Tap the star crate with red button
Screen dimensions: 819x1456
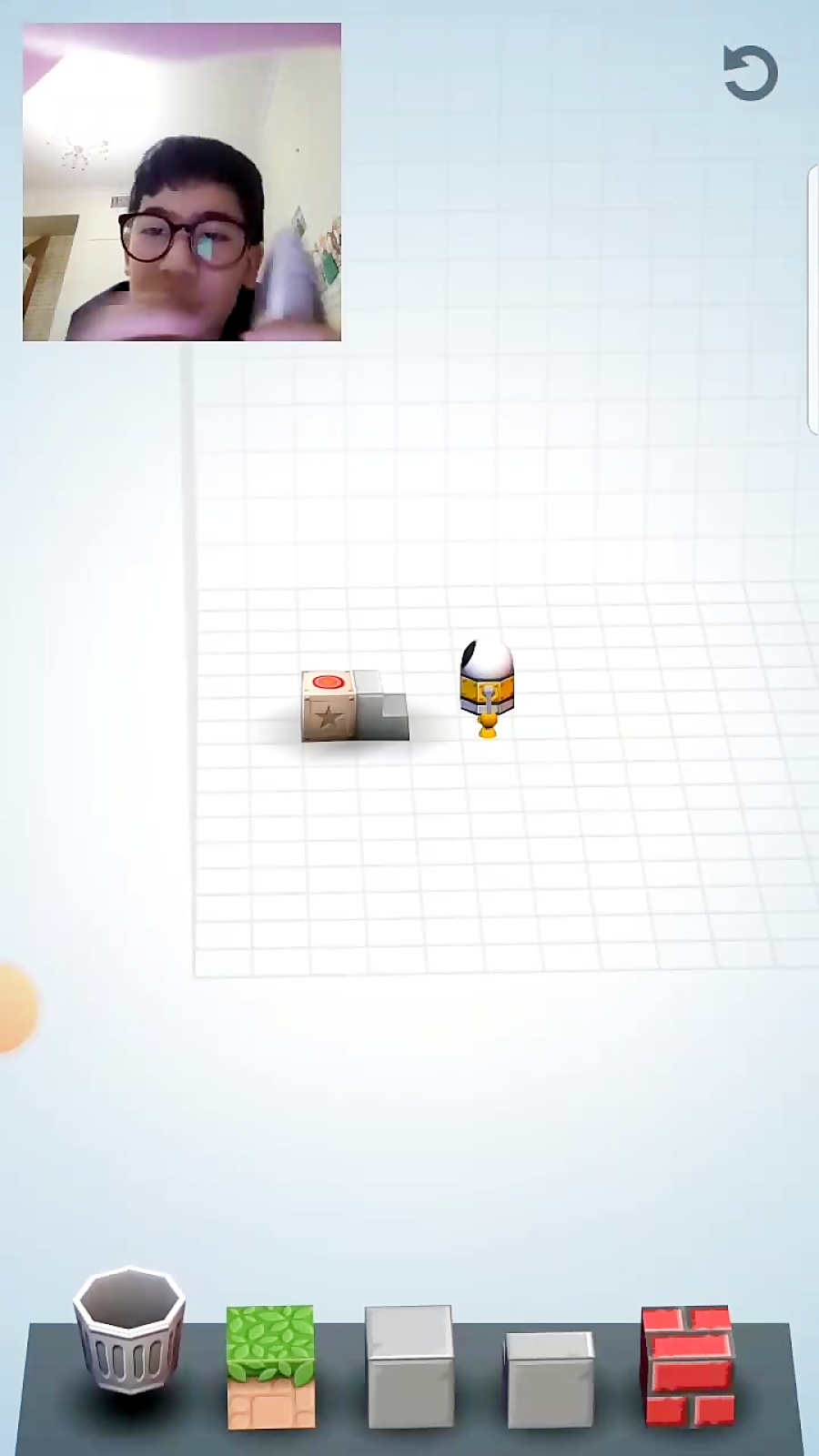329,707
